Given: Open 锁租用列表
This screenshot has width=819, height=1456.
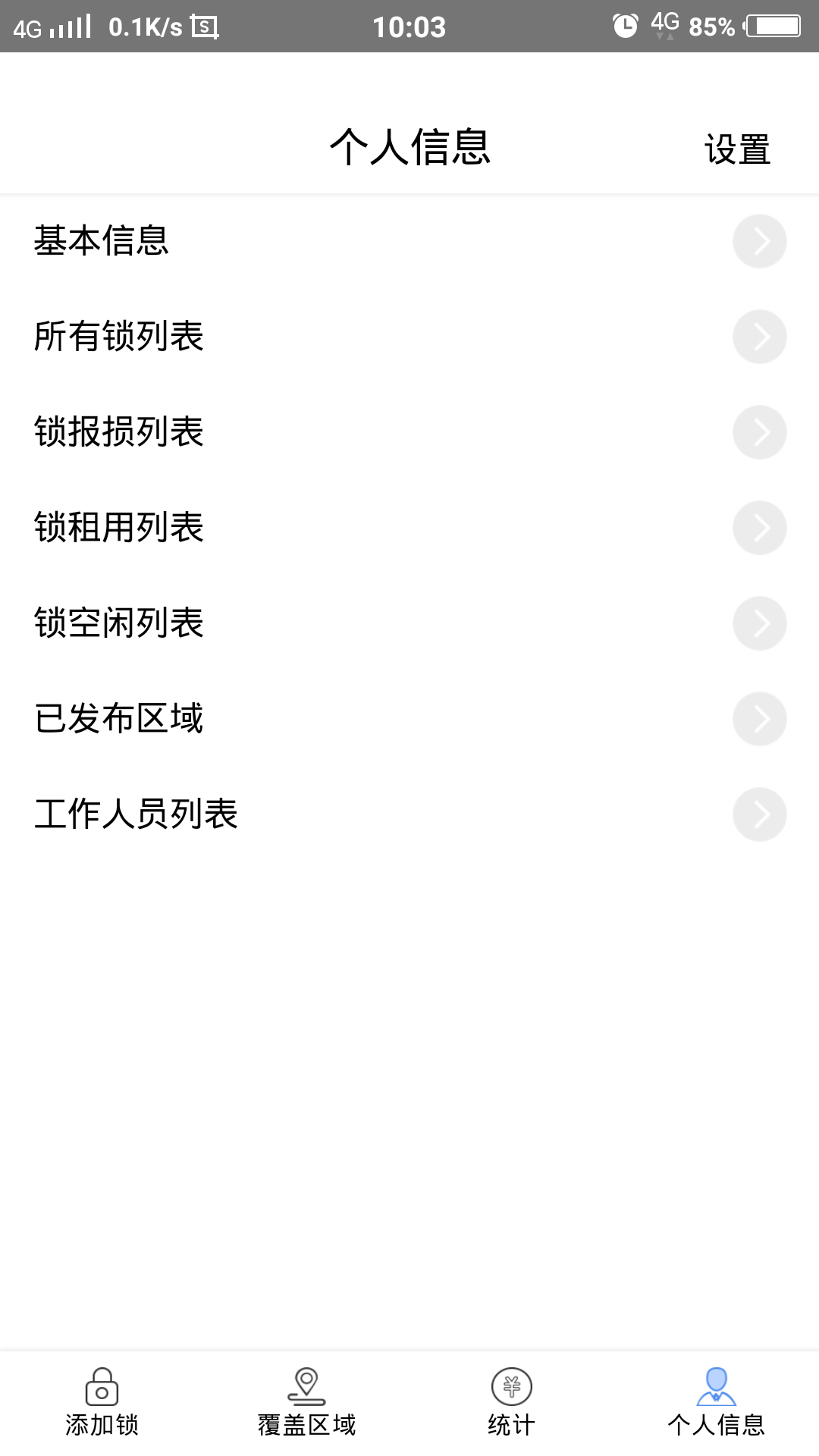Looking at the screenshot, I should coord(409,528).
